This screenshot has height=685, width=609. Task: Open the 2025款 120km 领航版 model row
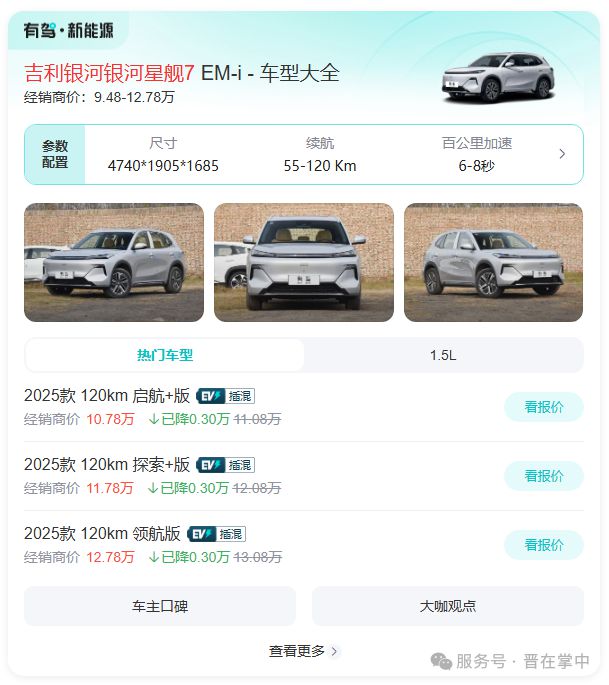coord(102,534)
